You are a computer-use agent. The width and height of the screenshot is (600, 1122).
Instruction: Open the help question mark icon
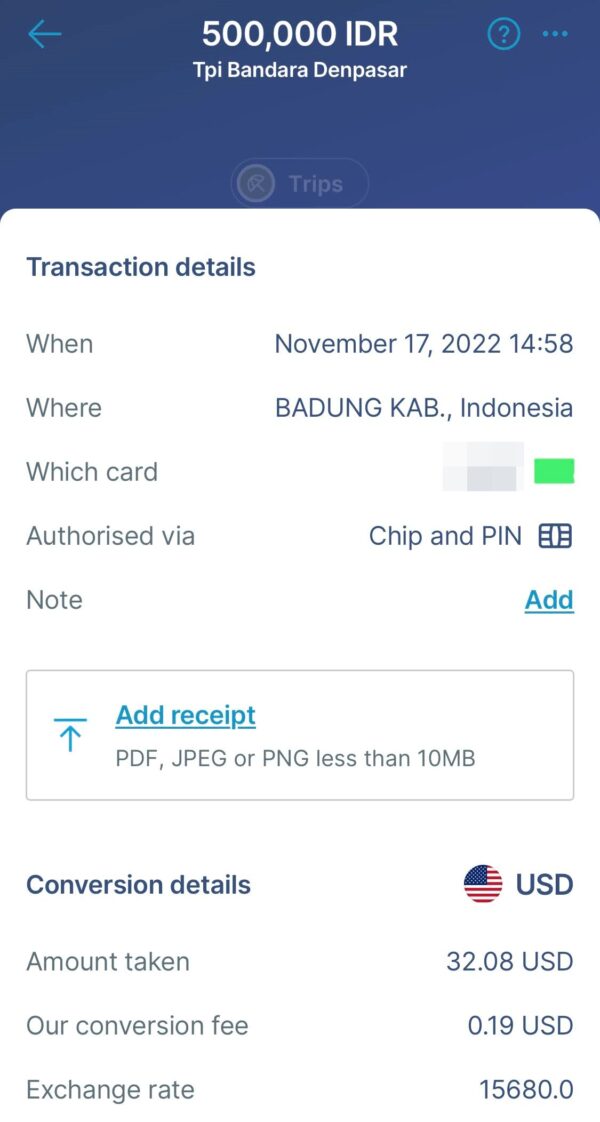click(x=504, y=35)
